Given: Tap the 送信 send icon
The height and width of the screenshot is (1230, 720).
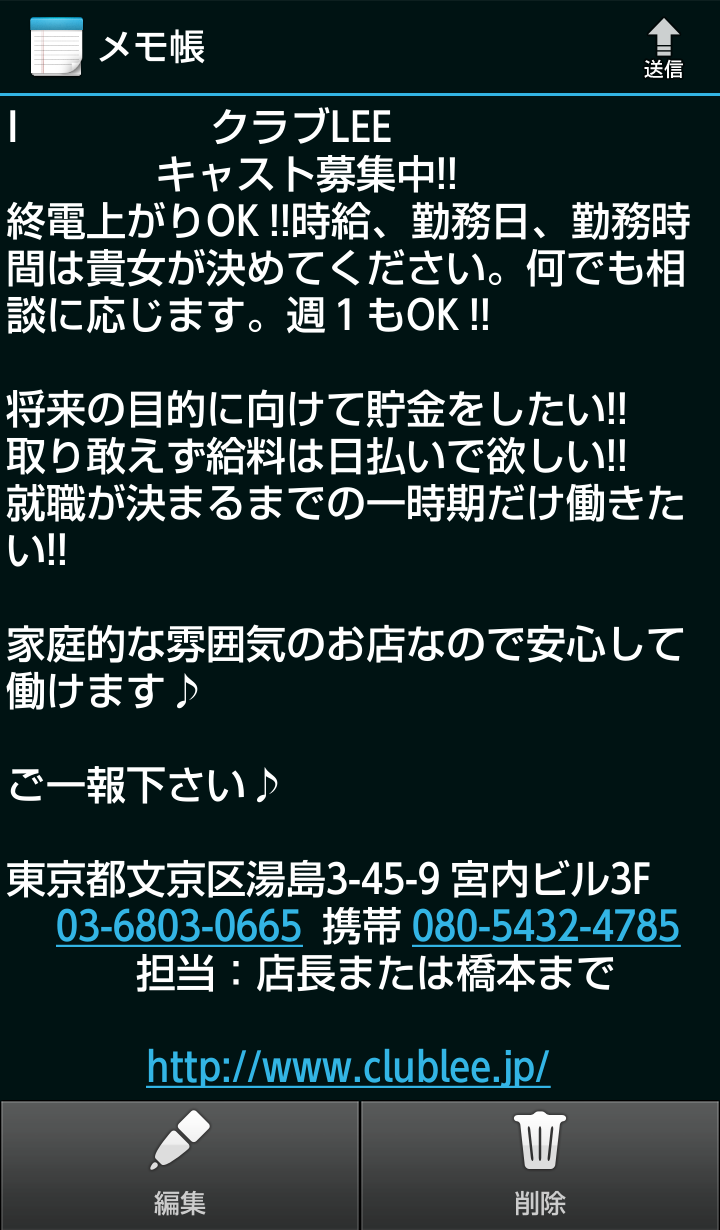Looking at the screenshot, I should click(663, 47).
